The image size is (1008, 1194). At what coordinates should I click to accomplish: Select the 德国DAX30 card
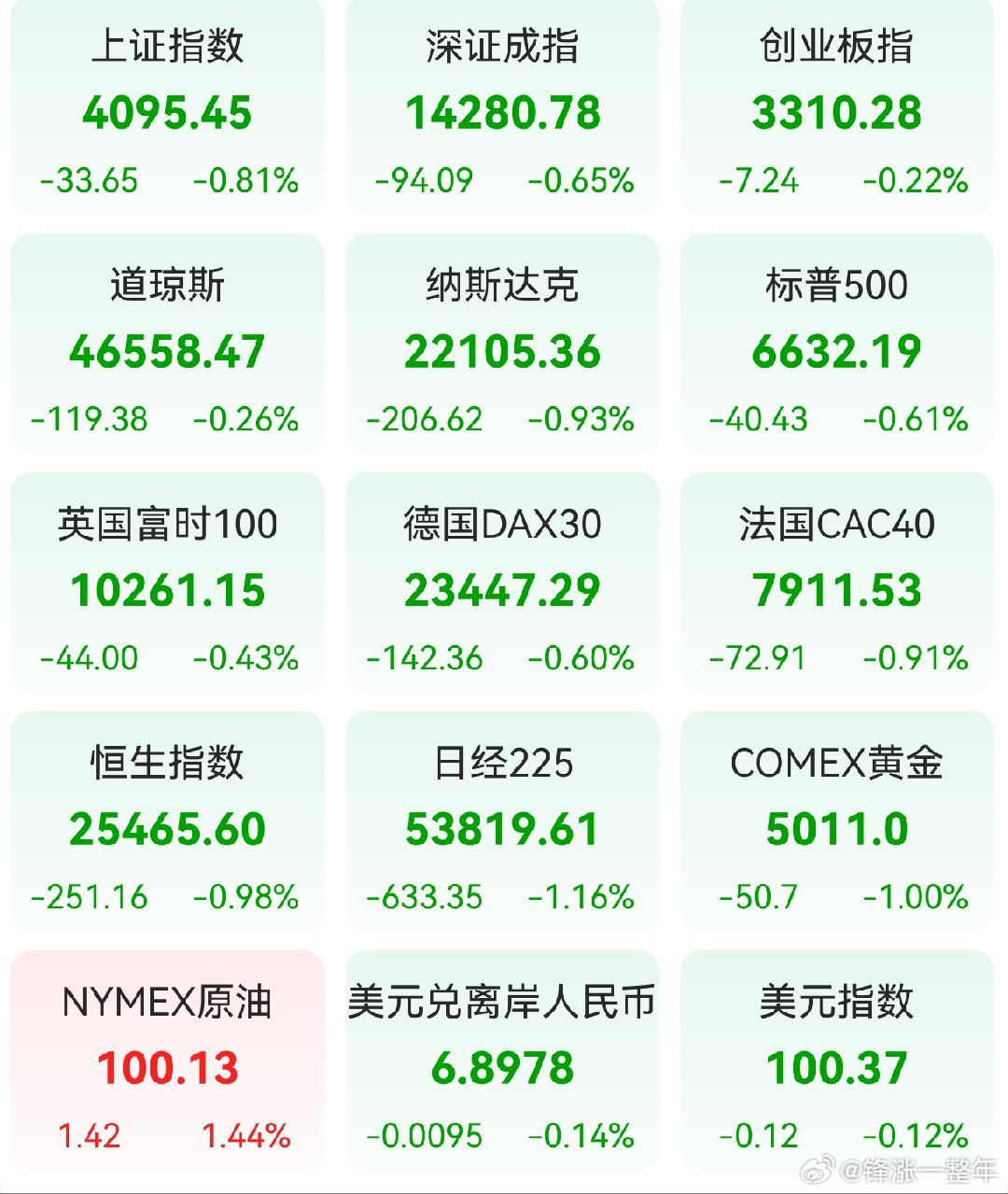502,590
